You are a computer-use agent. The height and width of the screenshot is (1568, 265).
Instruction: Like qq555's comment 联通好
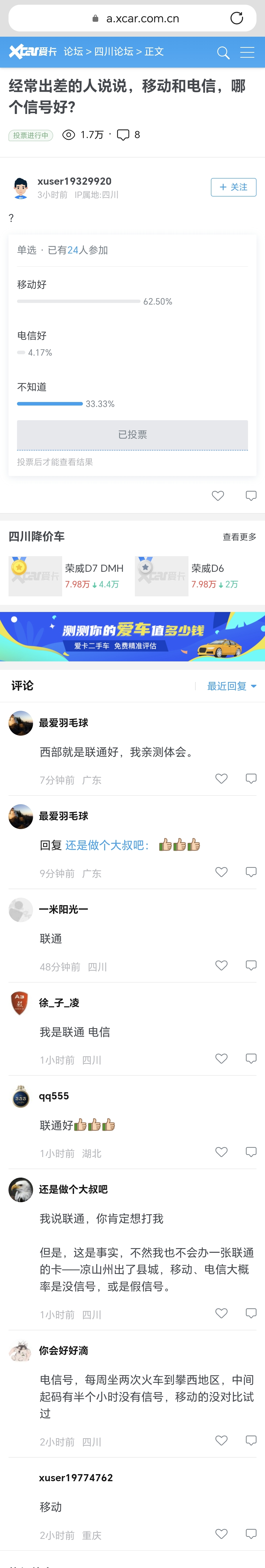[x=221, y=1152]
